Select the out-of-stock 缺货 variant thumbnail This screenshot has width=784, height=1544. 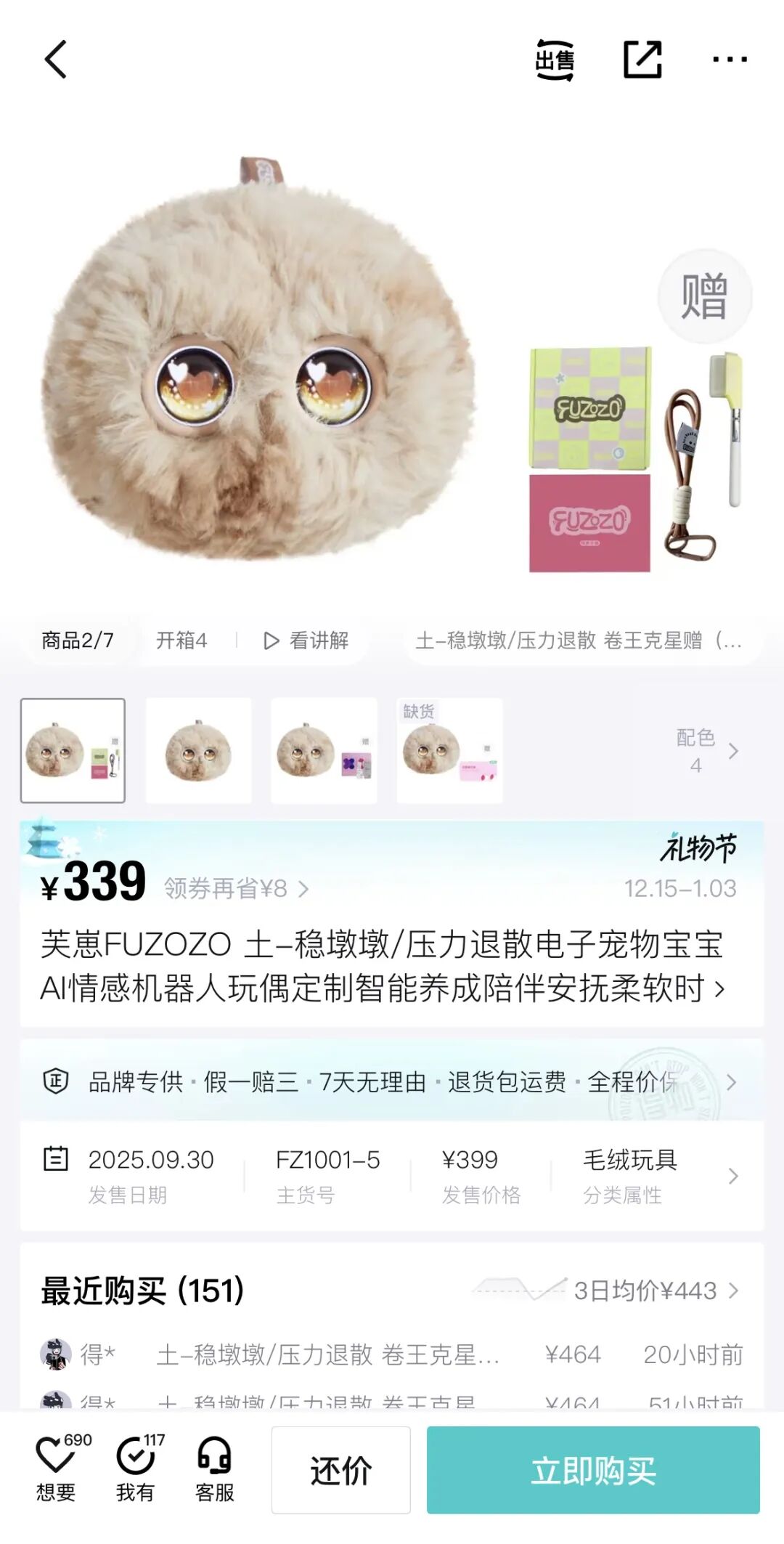[x=449, y=751]
